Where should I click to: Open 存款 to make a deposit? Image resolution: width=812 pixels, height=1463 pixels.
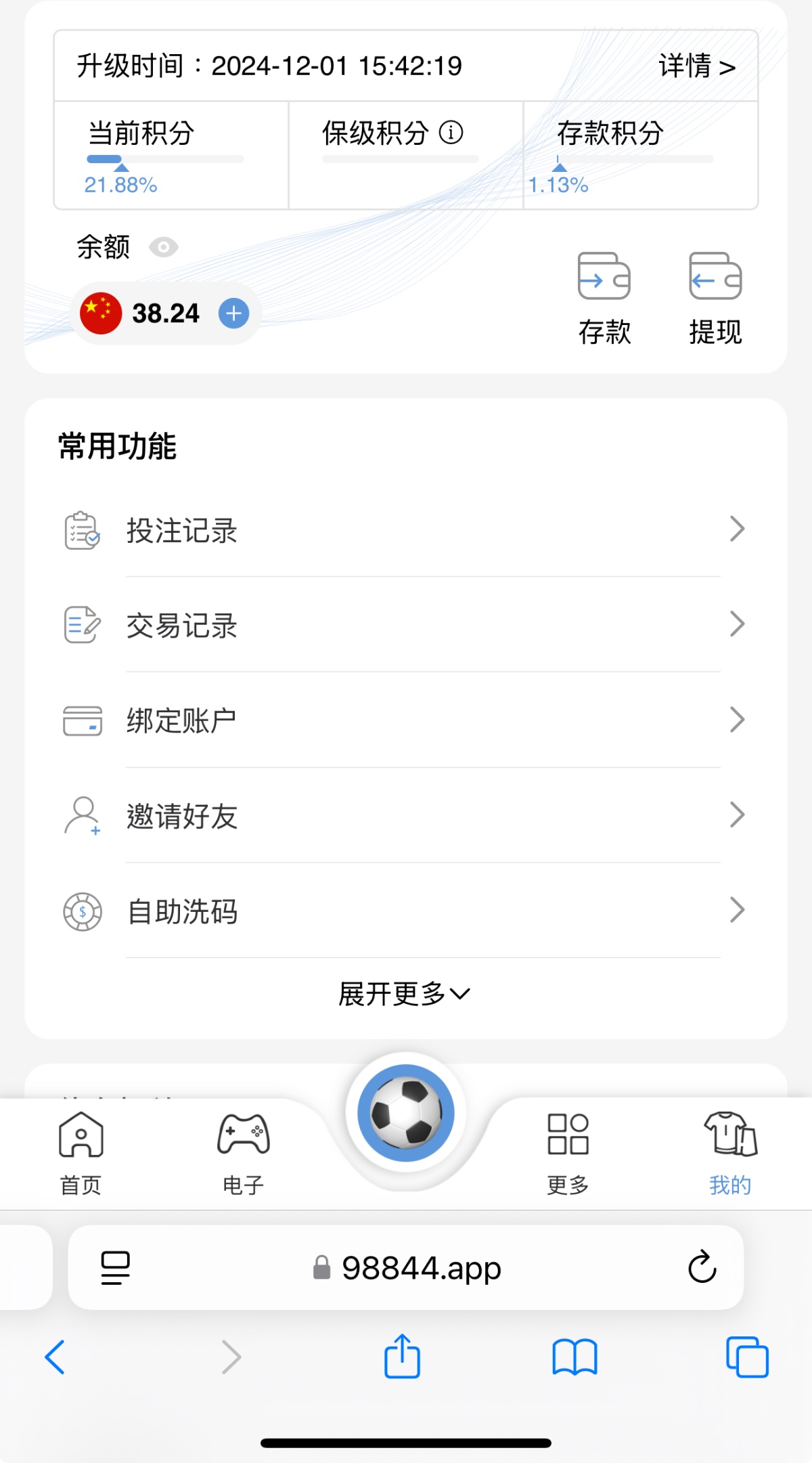(604, 299)
